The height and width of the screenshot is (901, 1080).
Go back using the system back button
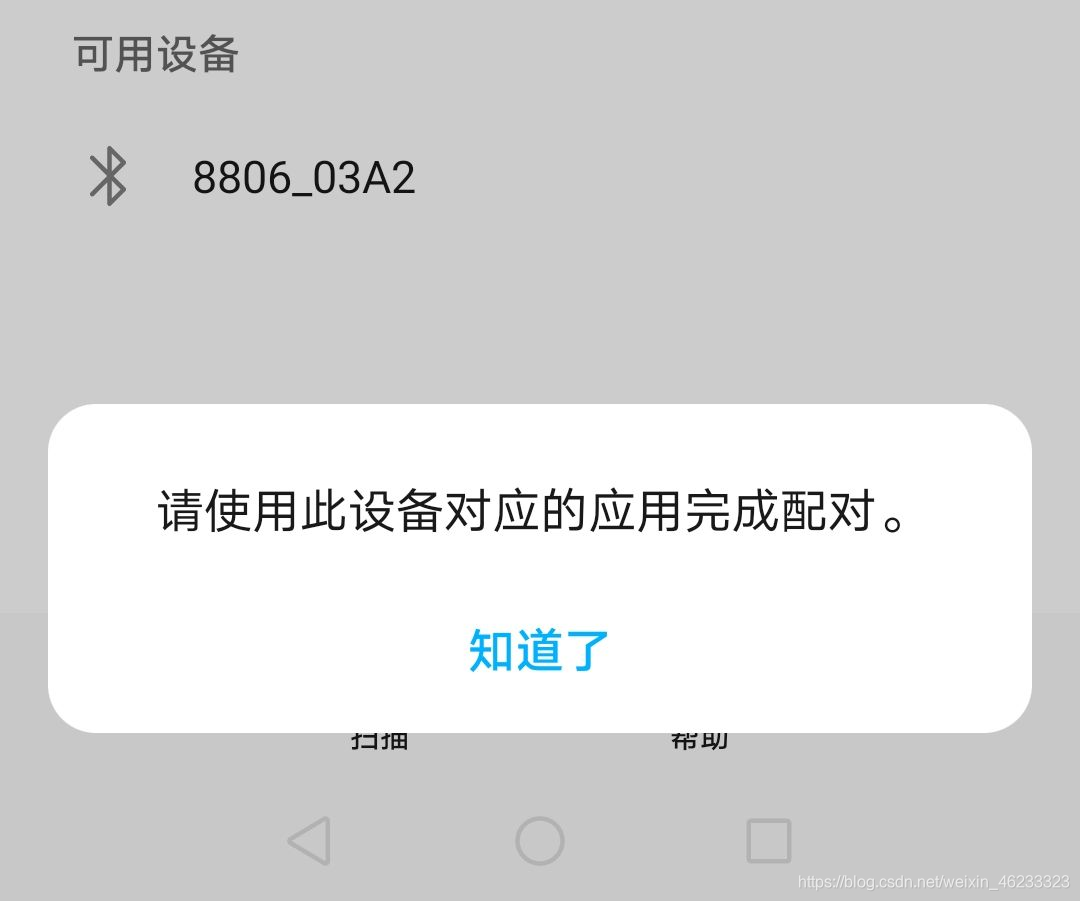coord(309,840)
